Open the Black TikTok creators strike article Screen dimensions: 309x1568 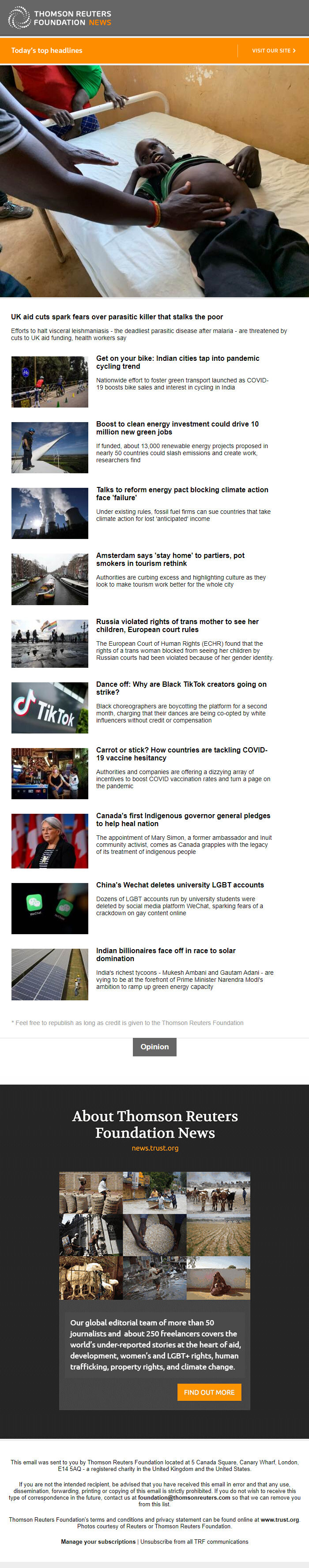pos(181,688)
